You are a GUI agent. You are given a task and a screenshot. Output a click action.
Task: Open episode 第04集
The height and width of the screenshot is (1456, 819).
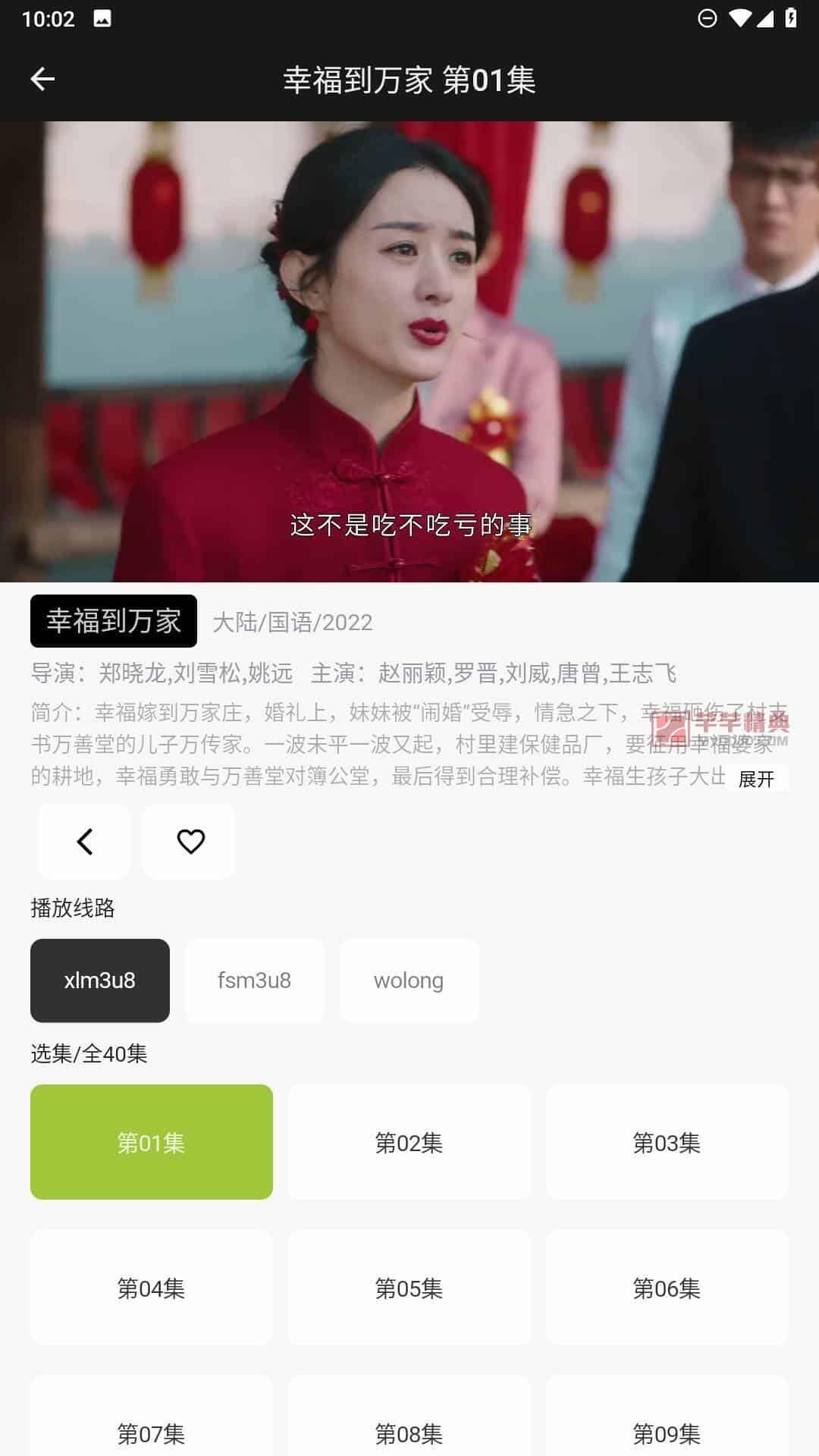coord(152,1288)
